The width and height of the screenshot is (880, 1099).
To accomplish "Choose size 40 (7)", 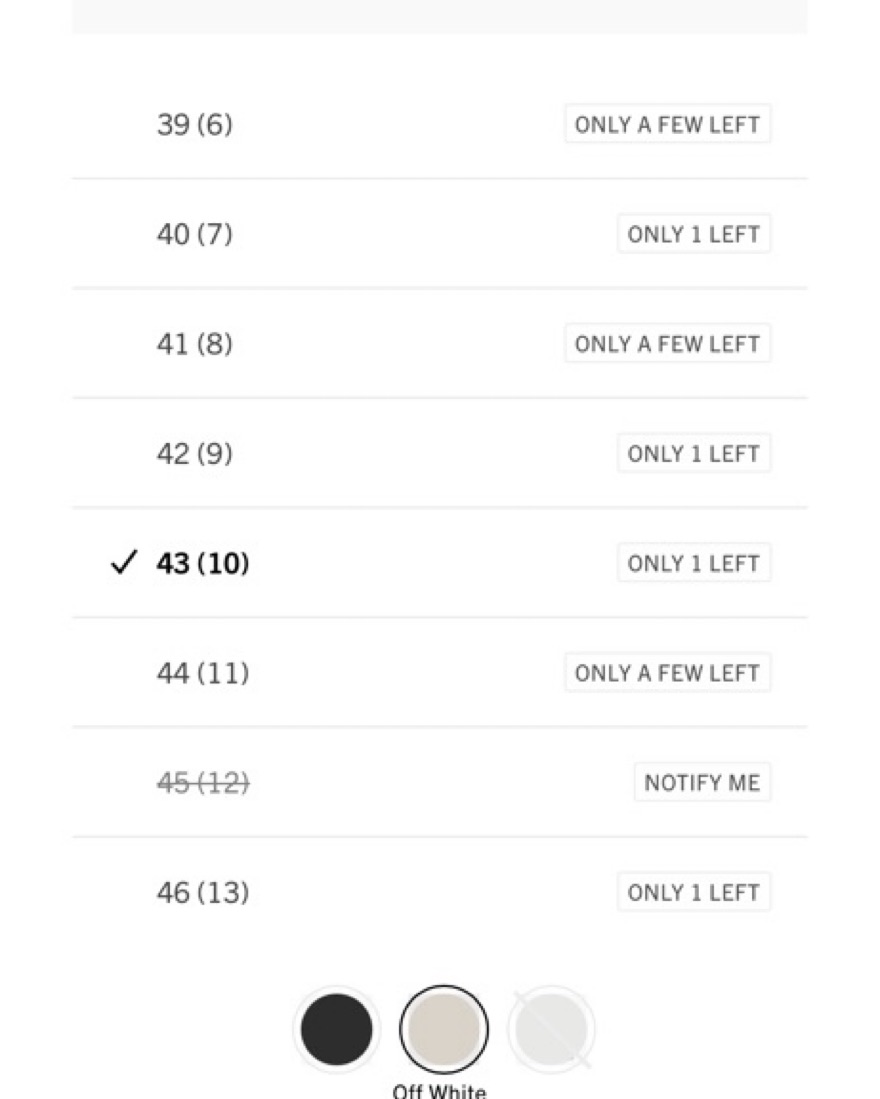I will [195, 234].
